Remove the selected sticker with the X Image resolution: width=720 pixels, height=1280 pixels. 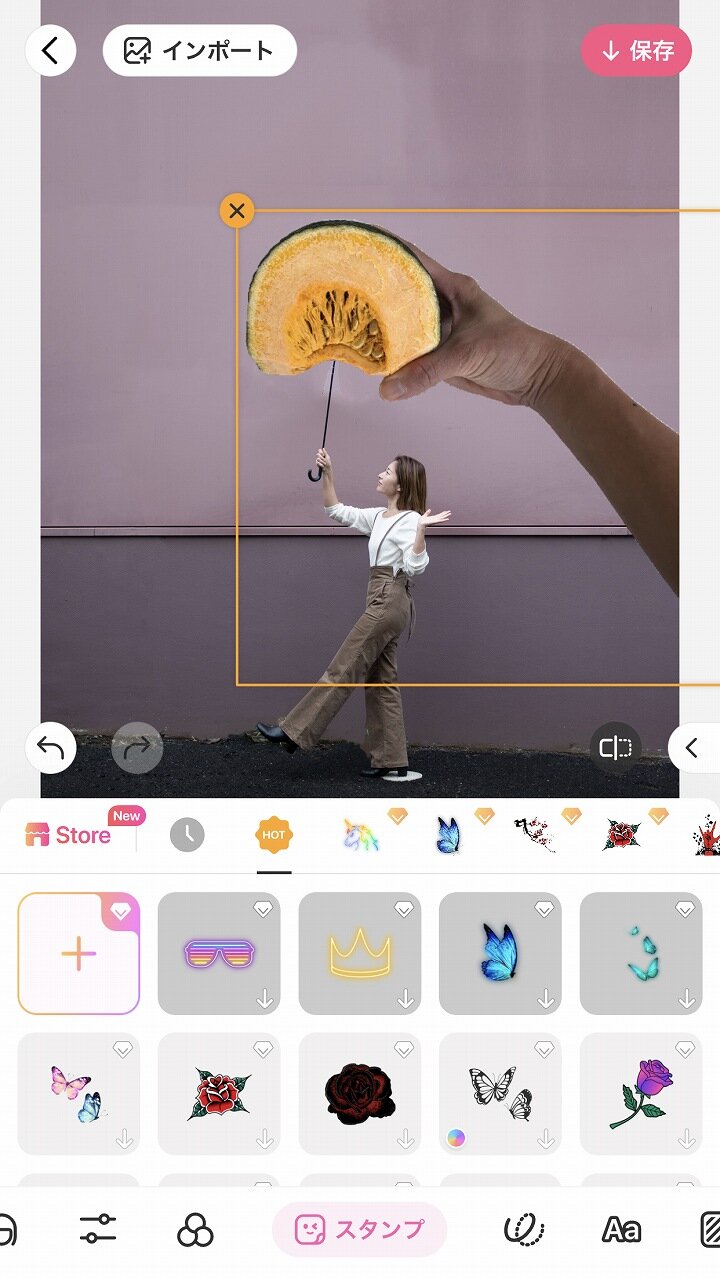coord(237,210)
